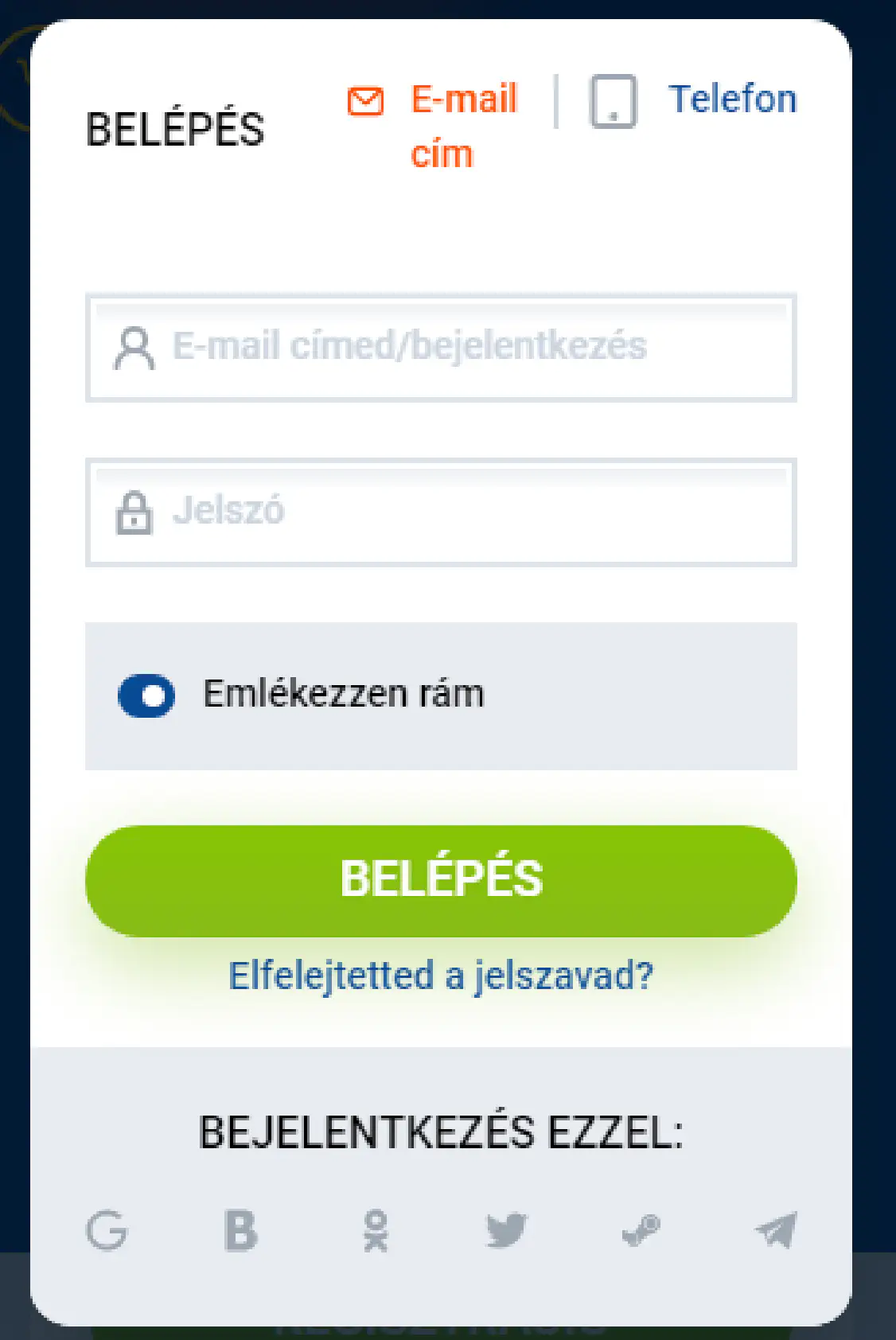Sign in with Google icon
The image size is (896, 1340).
coord(107,1230)
